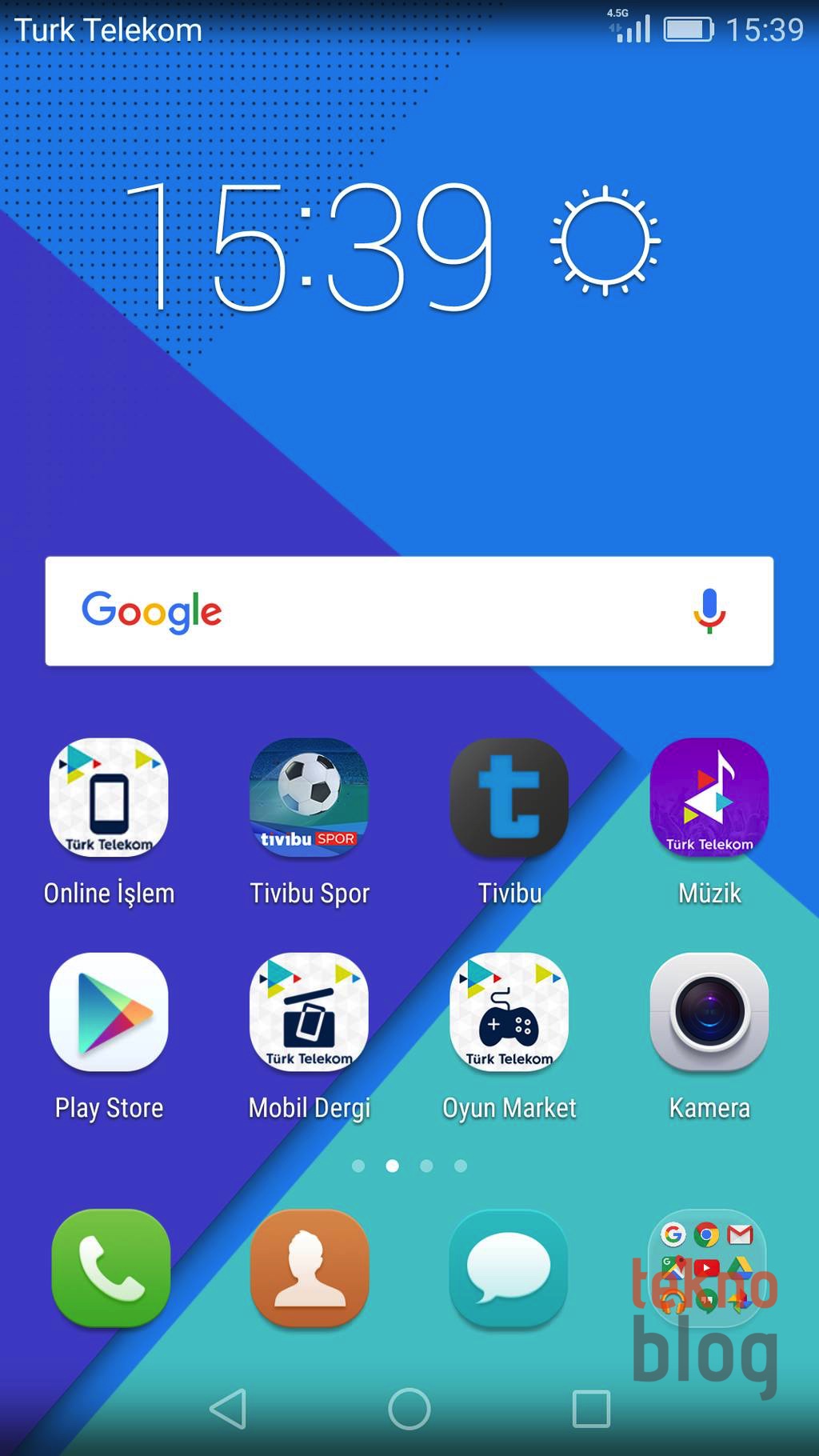The width and height of the screenshot is (819, 1456).
Task: Open the recent apps view
Action: coord(591,1409)
